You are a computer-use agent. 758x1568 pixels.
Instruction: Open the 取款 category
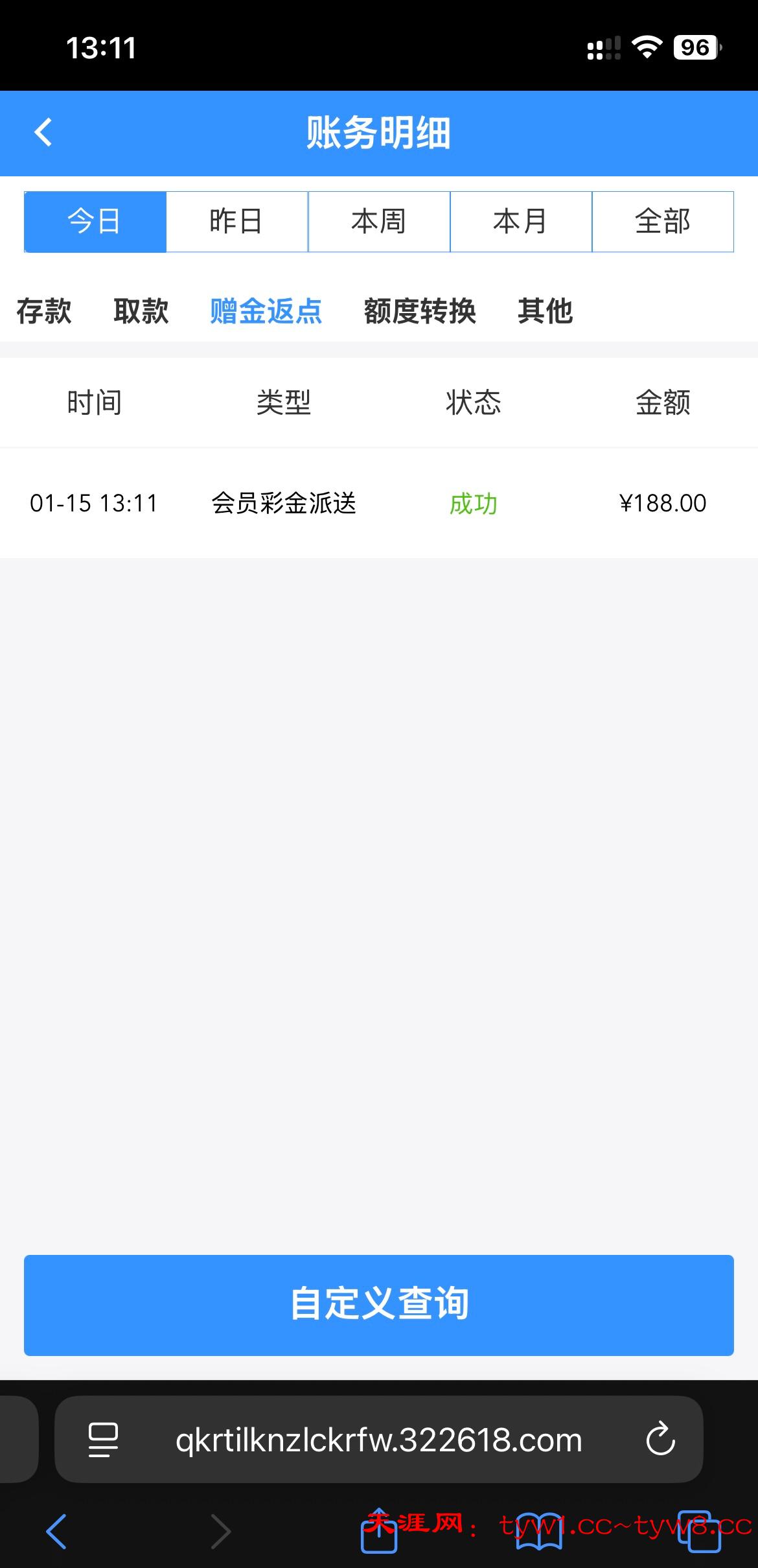pos(141,311)
